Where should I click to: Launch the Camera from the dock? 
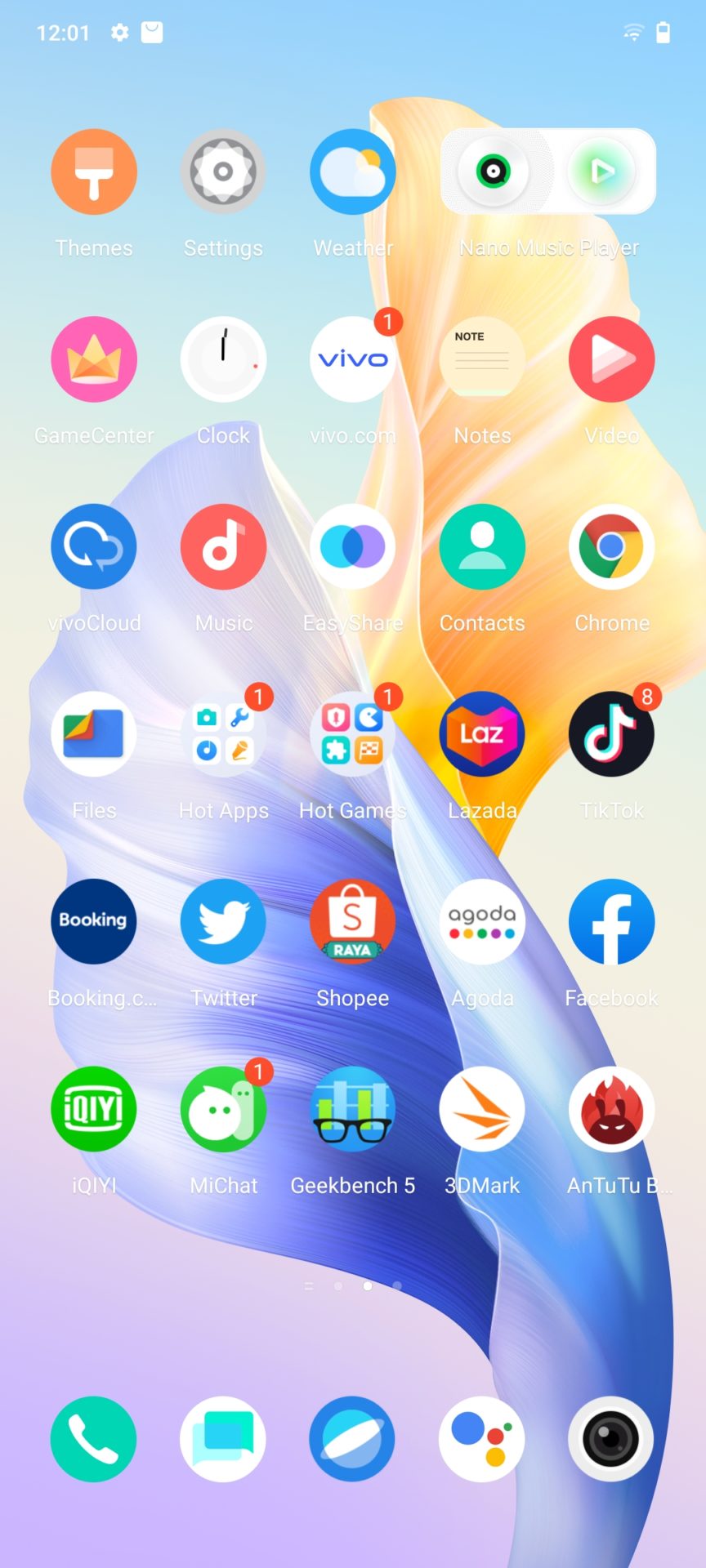[611, 1439]
